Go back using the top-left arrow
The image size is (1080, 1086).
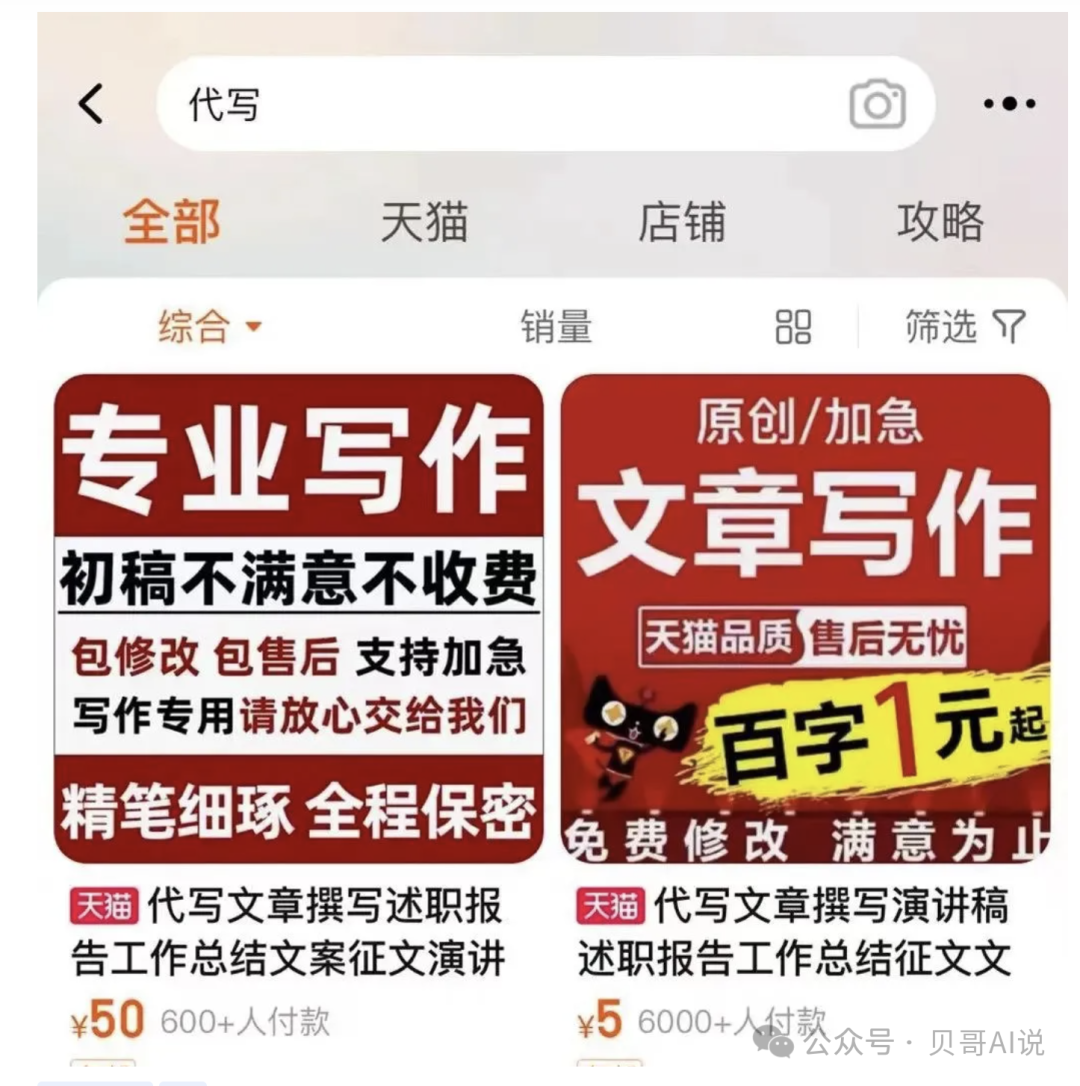(91, 103)
